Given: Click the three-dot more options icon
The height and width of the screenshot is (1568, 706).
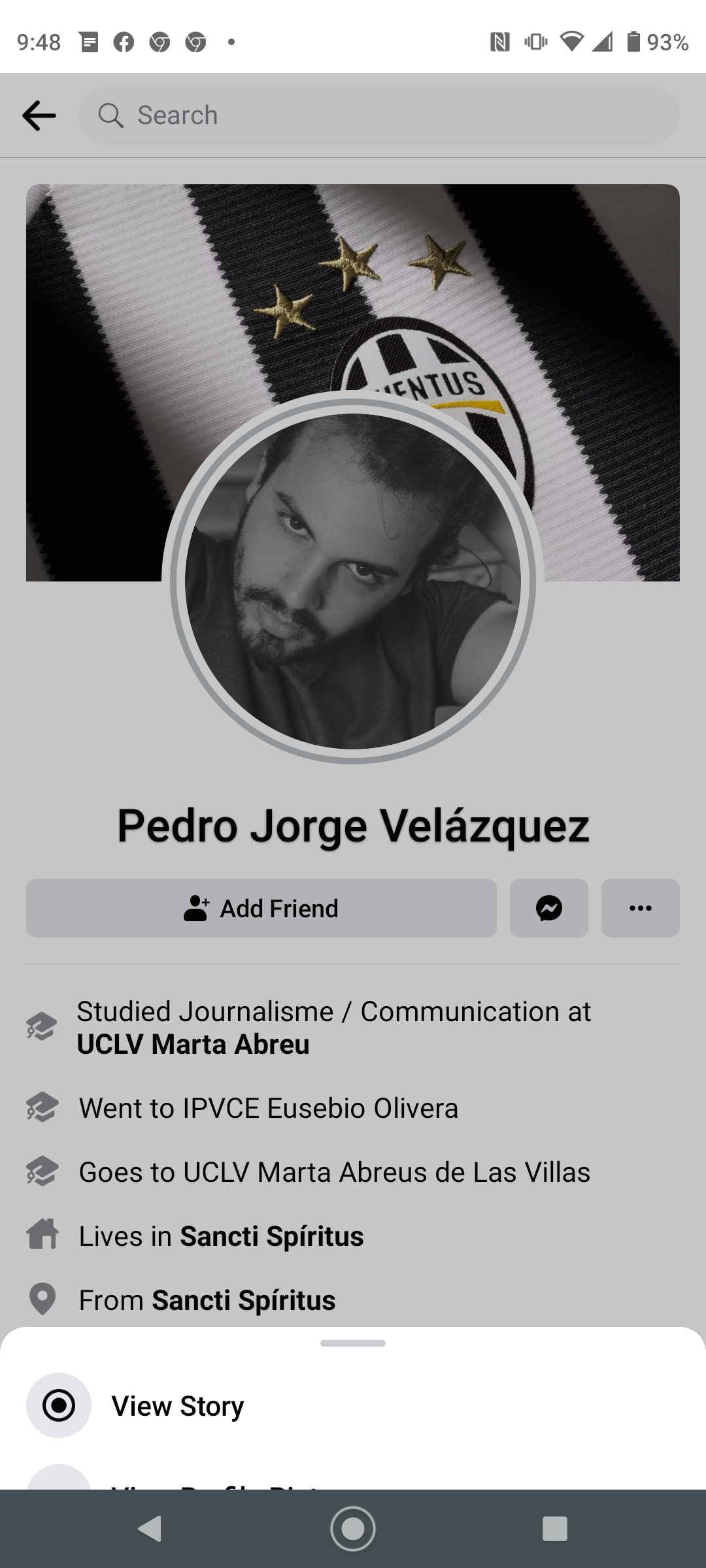Looking at the screenshot, I should tap(640, 908).
